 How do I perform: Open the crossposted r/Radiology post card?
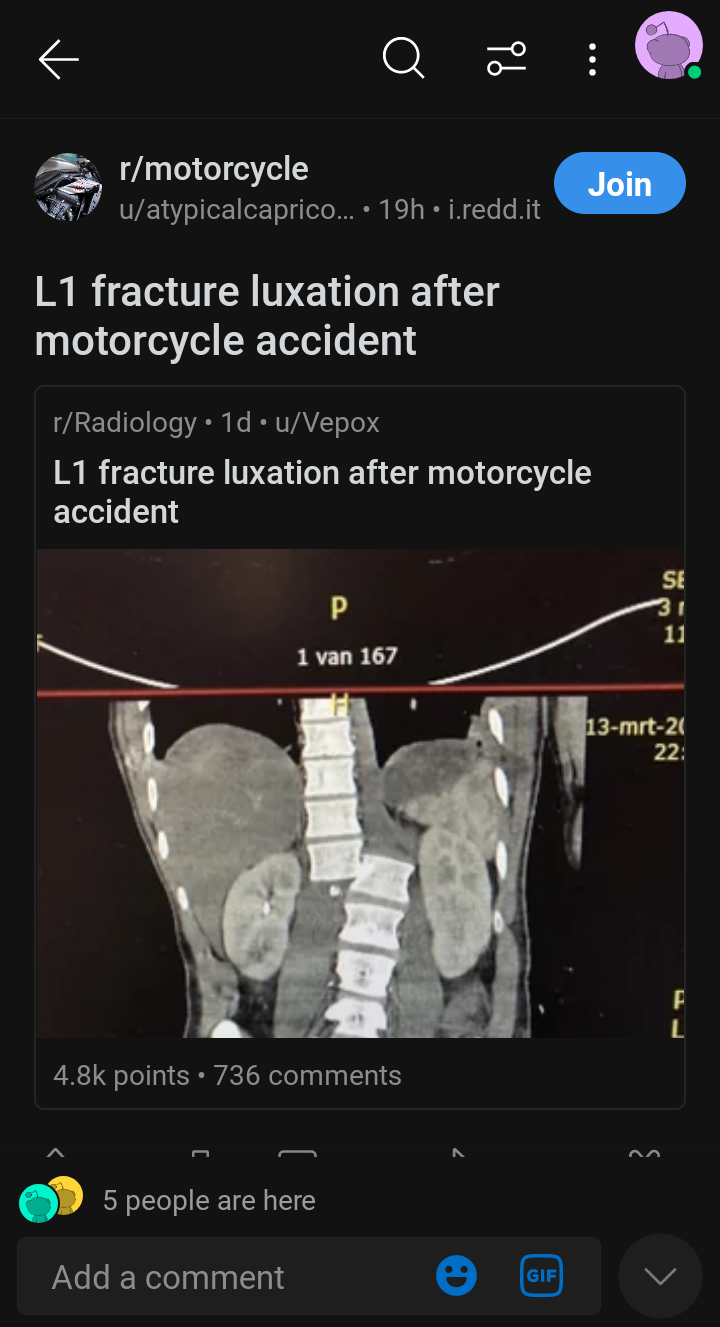[360, 747]
